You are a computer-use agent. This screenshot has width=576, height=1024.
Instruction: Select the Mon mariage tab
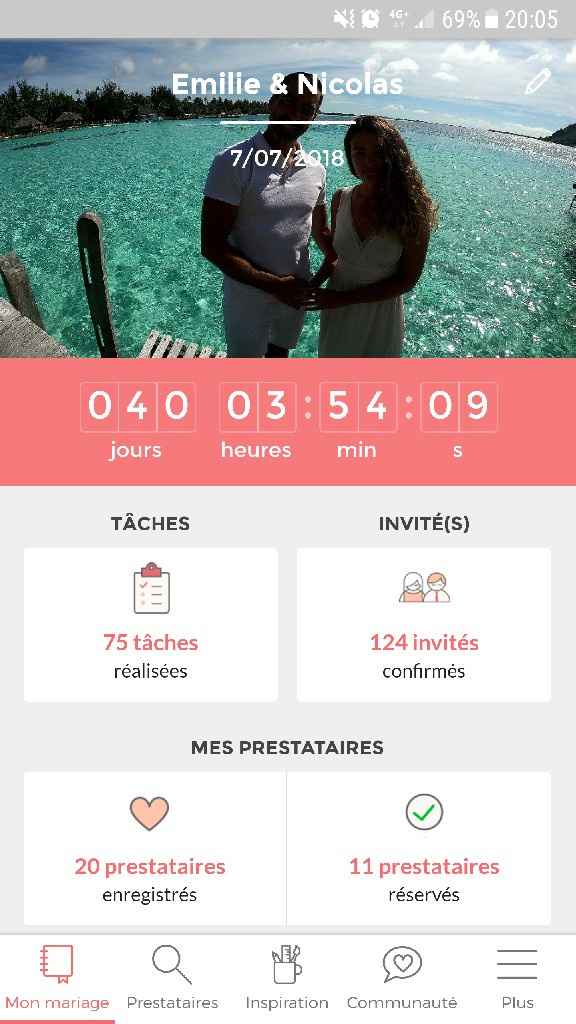tap(57, 978)
